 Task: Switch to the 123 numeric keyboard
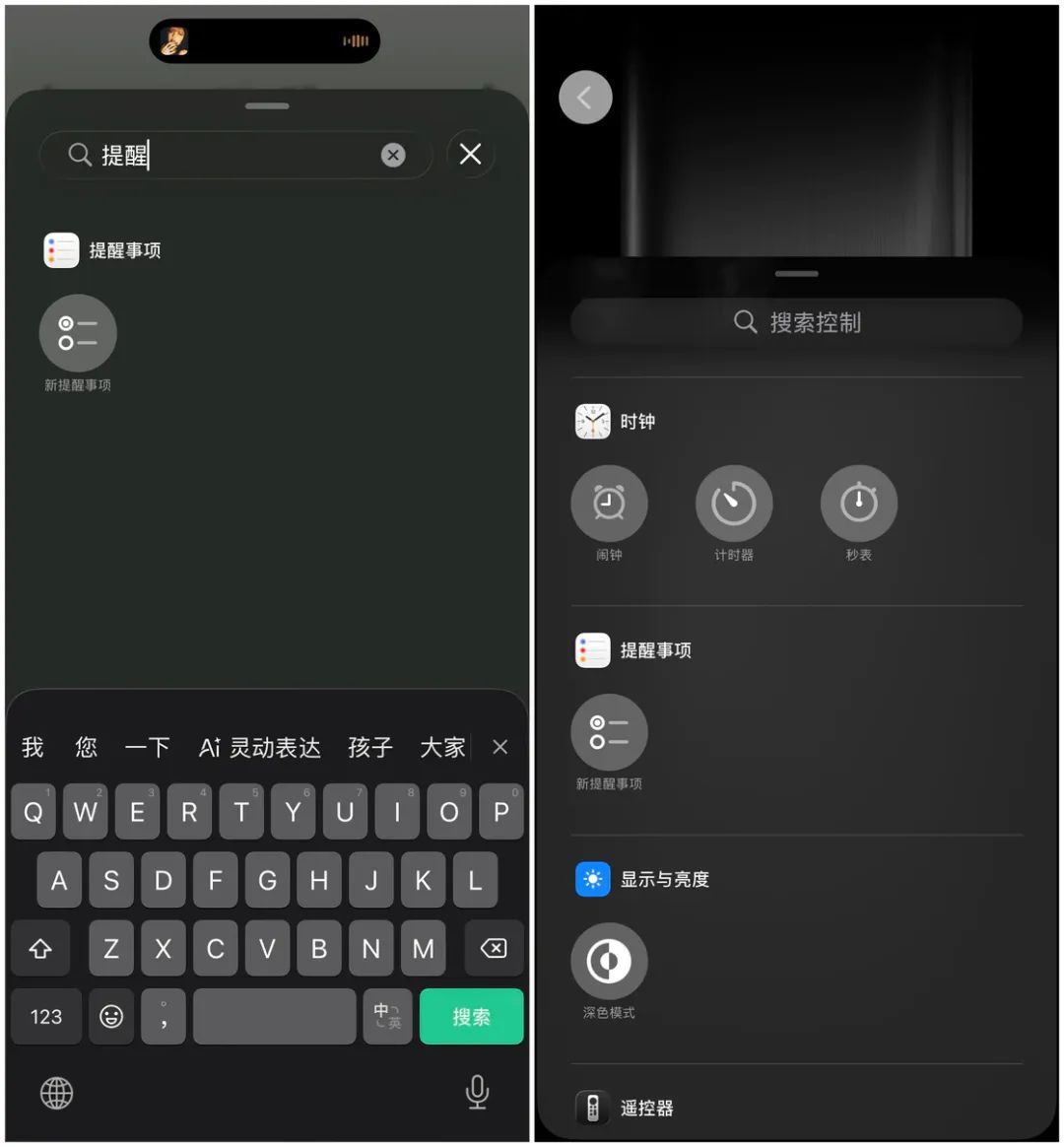coord(46,1017)
